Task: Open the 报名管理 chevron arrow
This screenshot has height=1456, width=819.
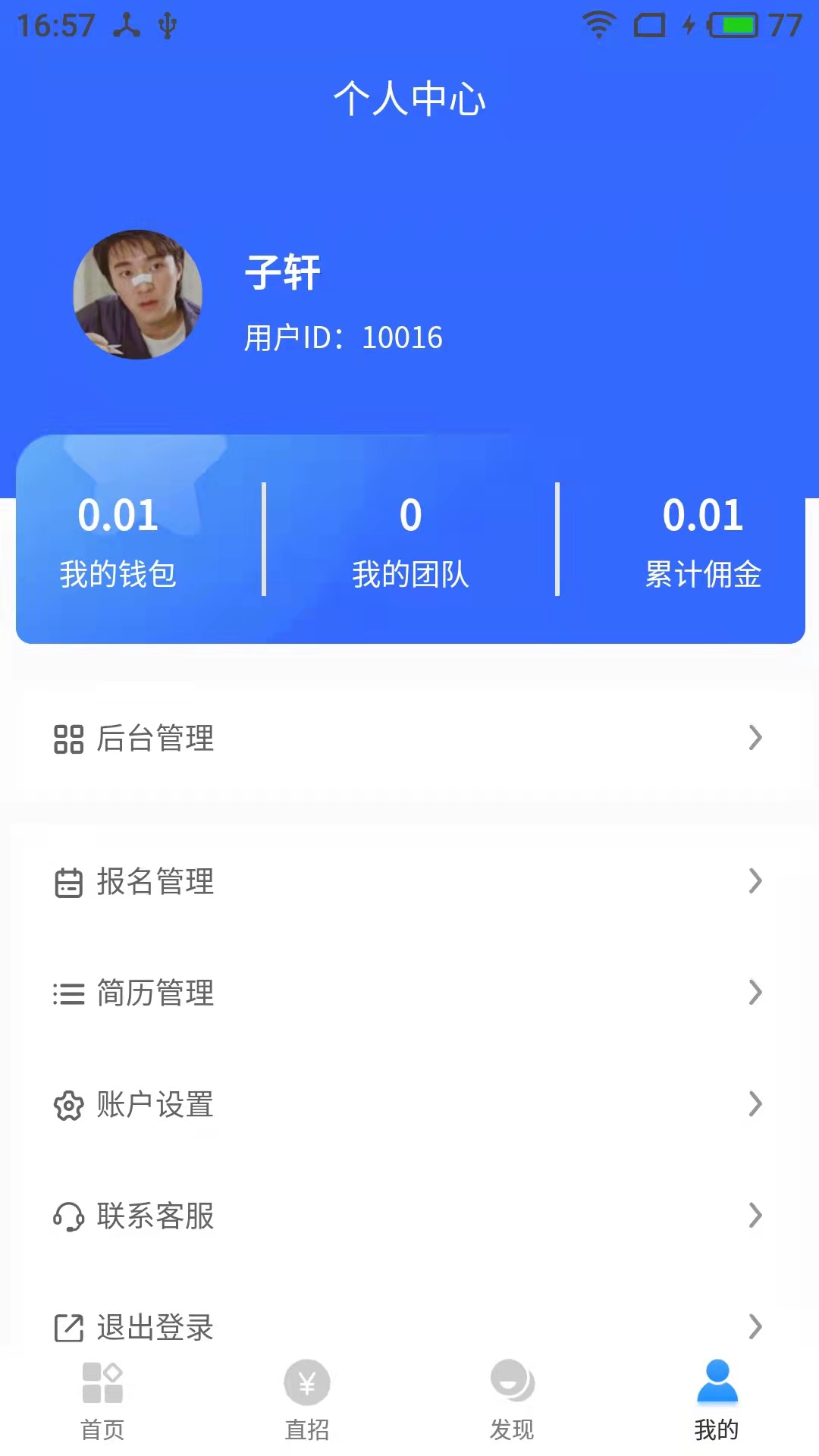Action: click(x=755, y=882)
